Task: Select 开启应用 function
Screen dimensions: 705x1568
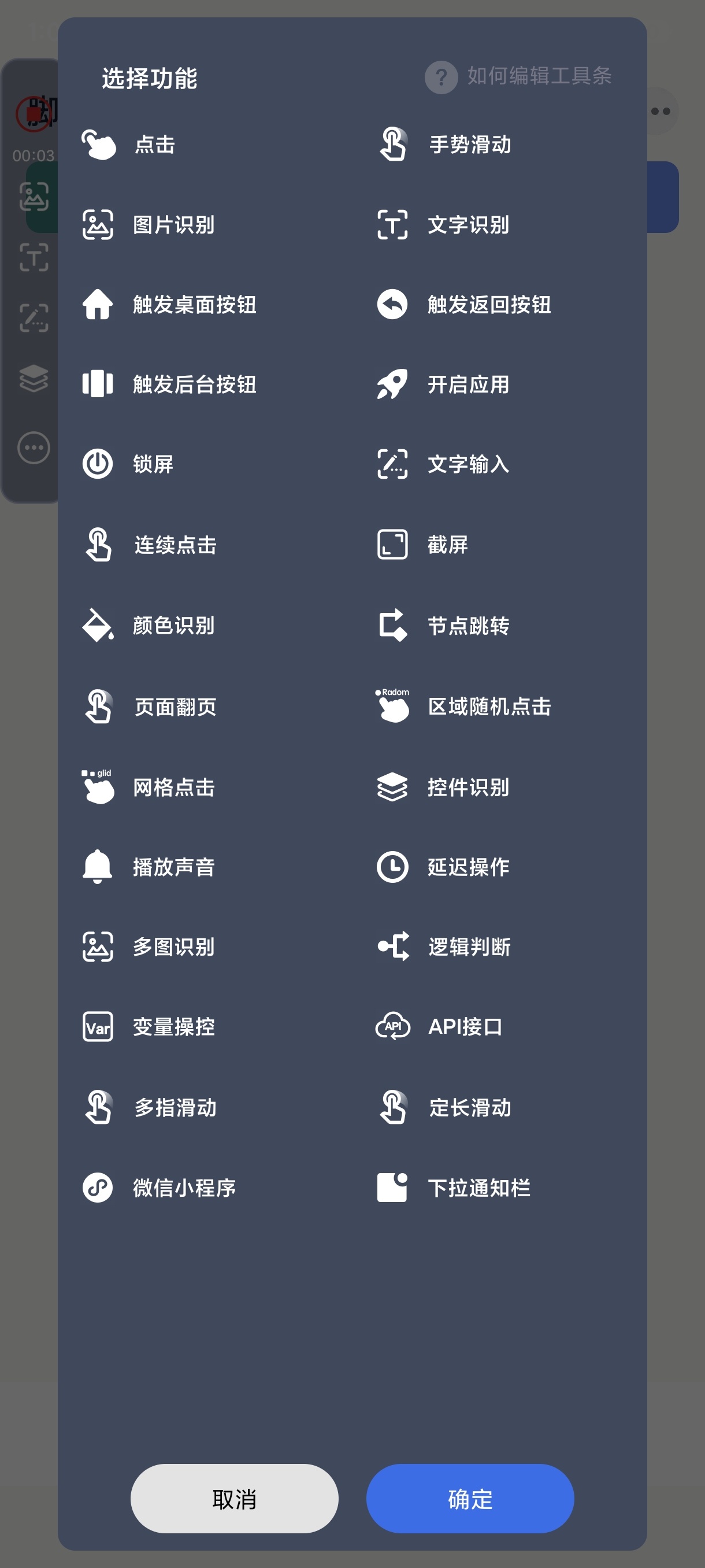Action: click(467, 384)
